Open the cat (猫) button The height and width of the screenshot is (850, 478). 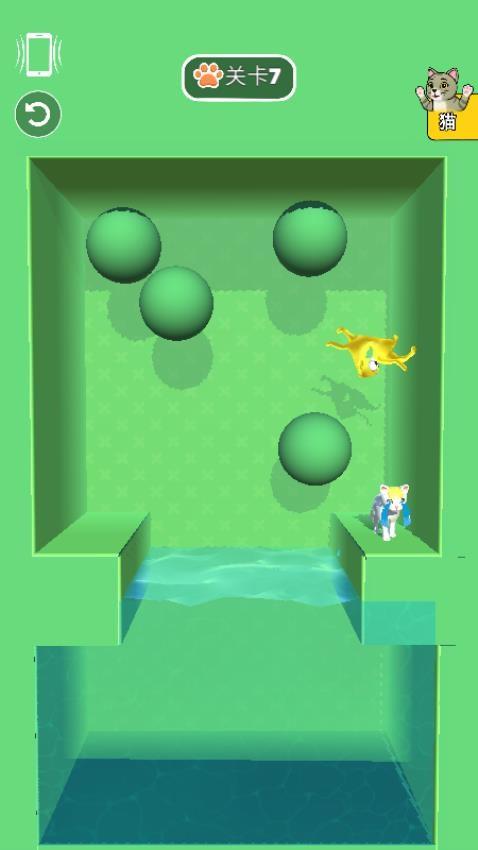pos(447,104)
